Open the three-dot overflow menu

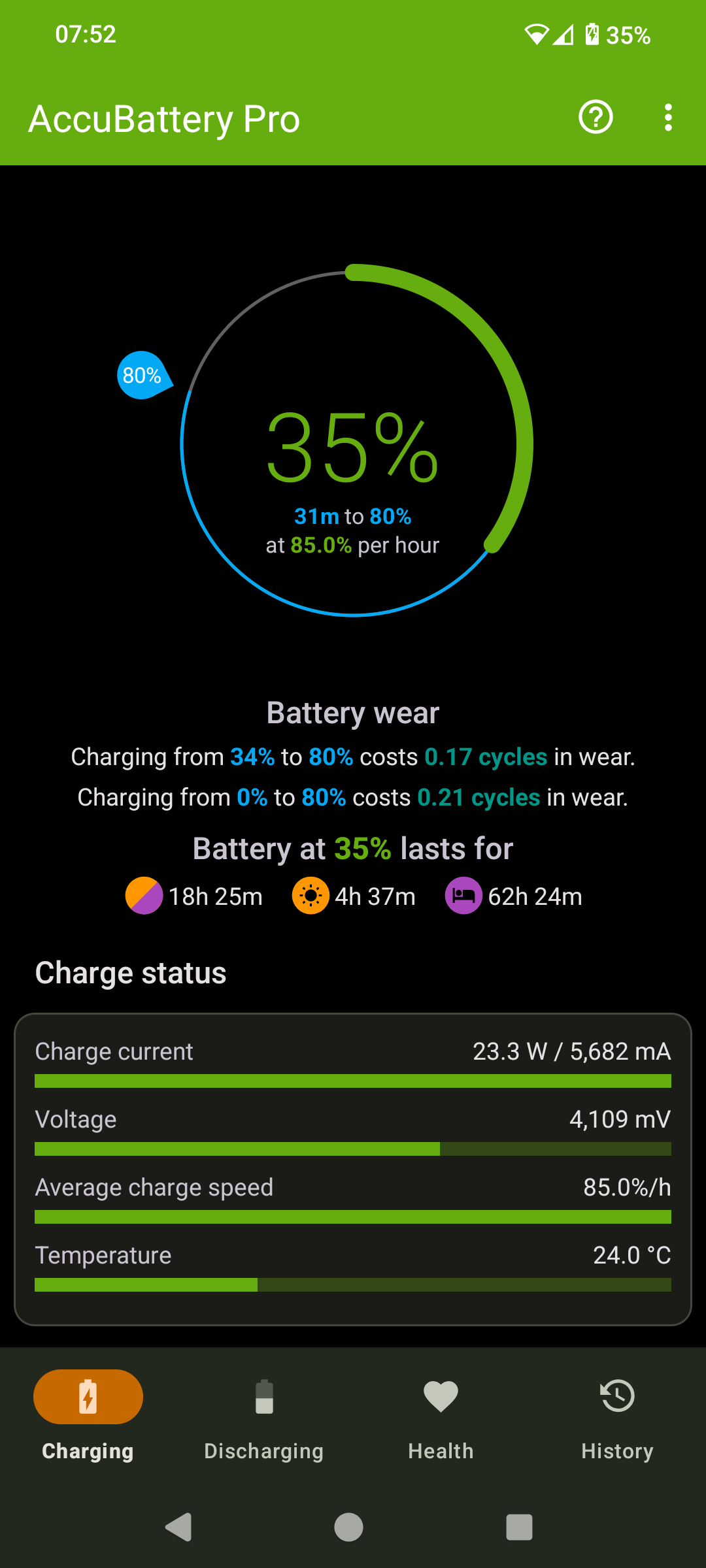click(667, 118)
